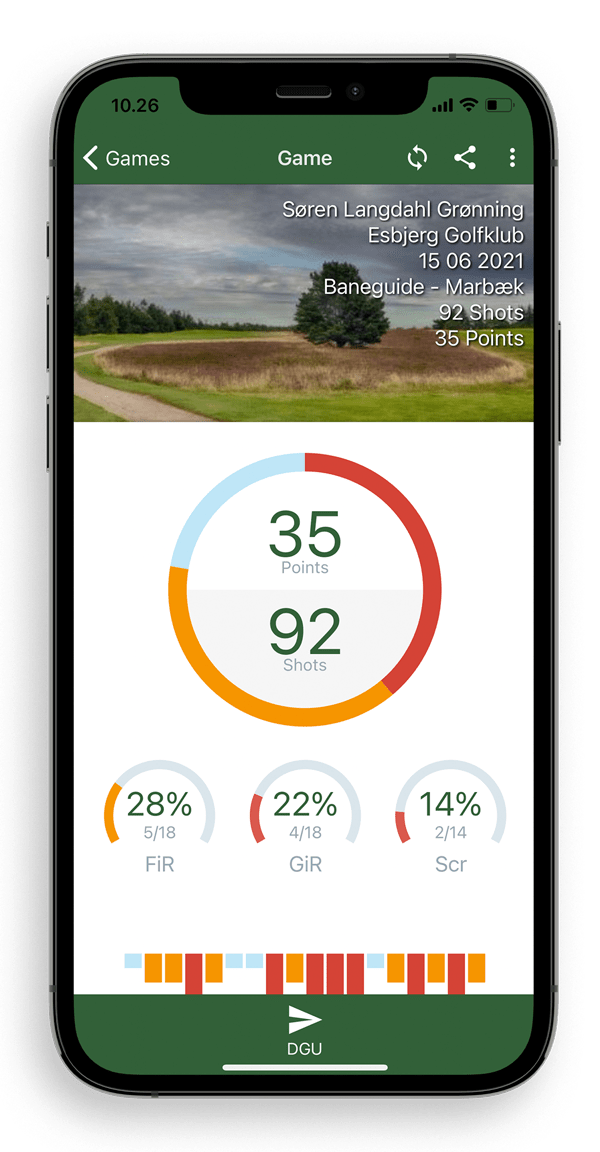Share this game
600x1152 pixels.
[x=465, y=158]
